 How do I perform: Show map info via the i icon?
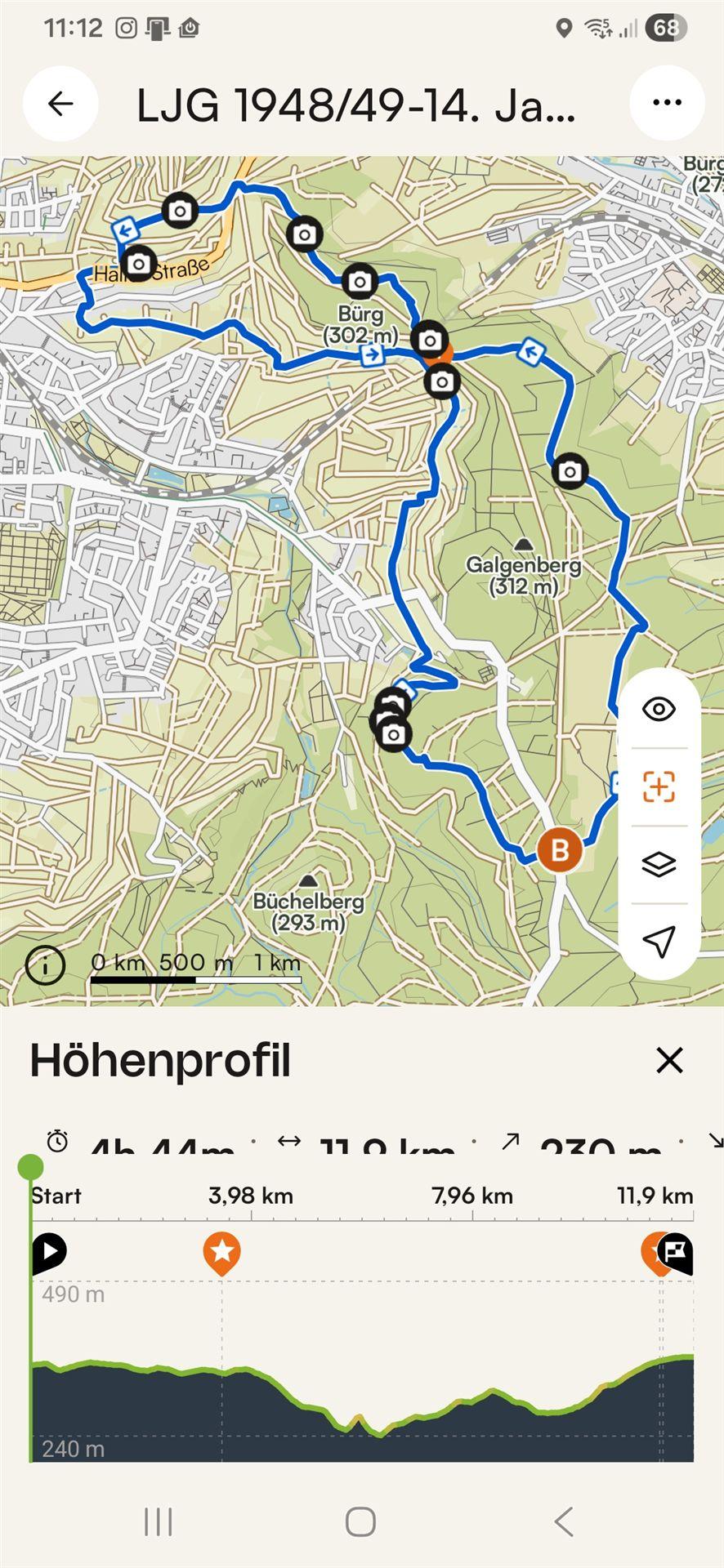click(45, 965)
